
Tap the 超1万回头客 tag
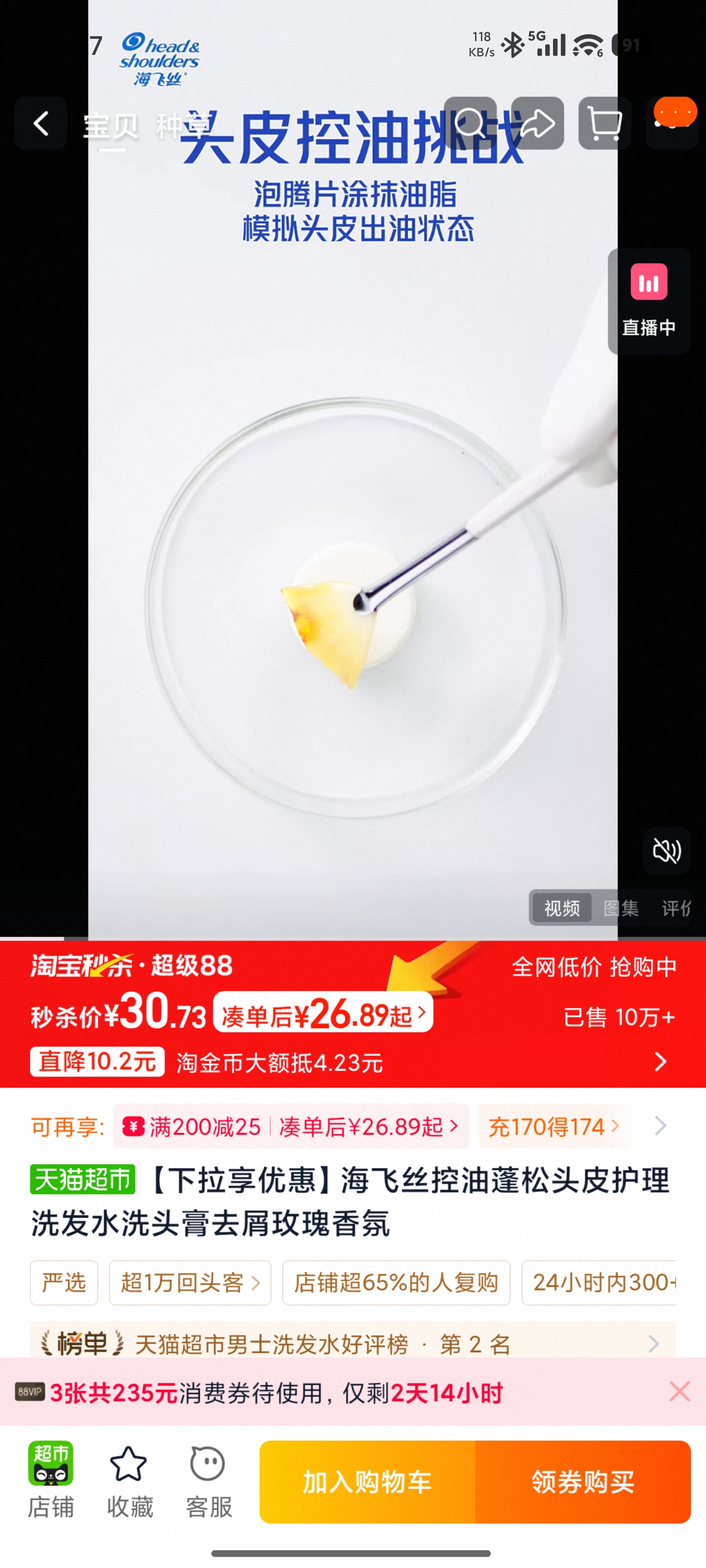pyautogui.click(x=190, y=1282)
